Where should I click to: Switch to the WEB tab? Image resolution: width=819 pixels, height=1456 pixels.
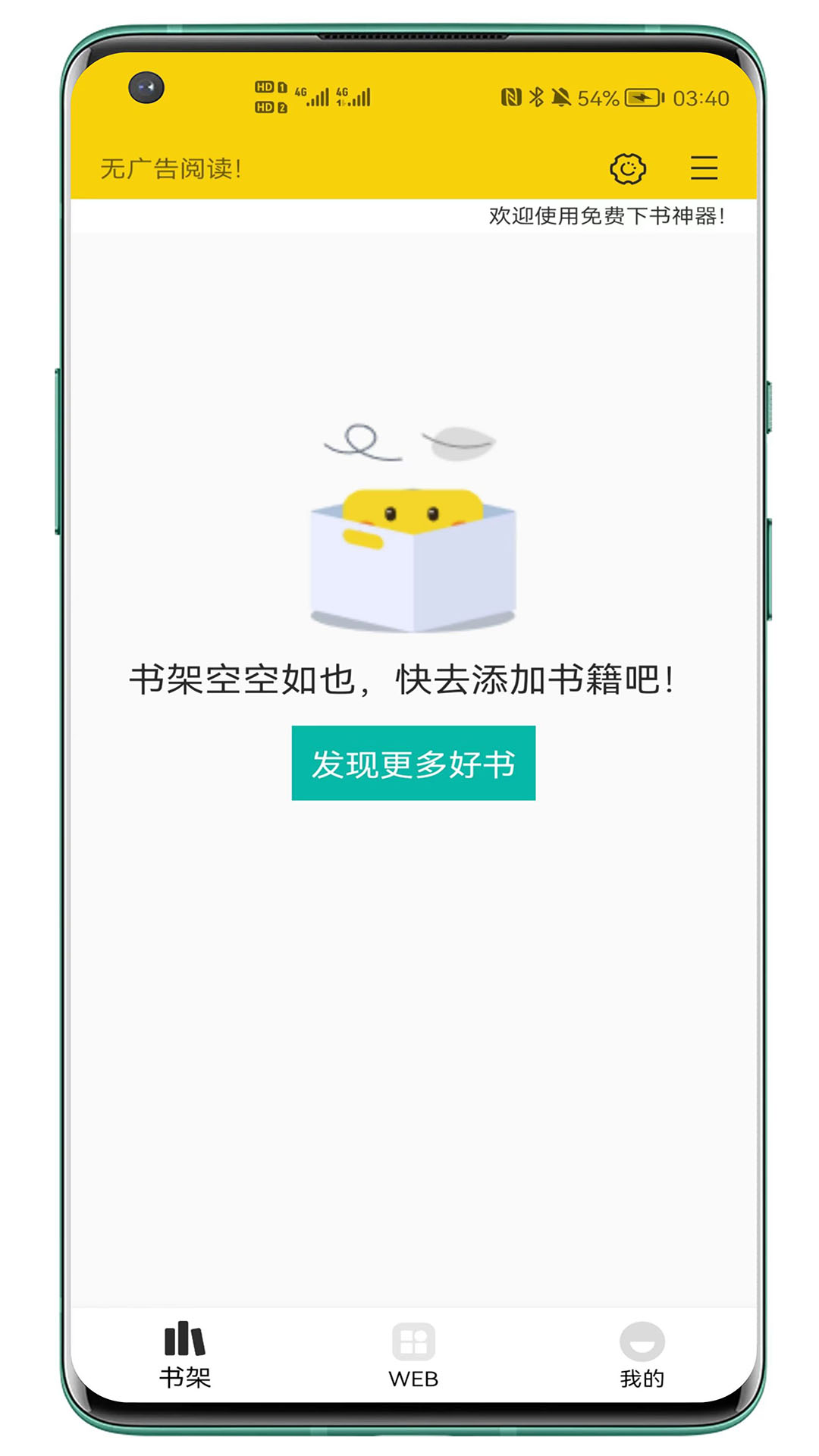(413, 1354)
